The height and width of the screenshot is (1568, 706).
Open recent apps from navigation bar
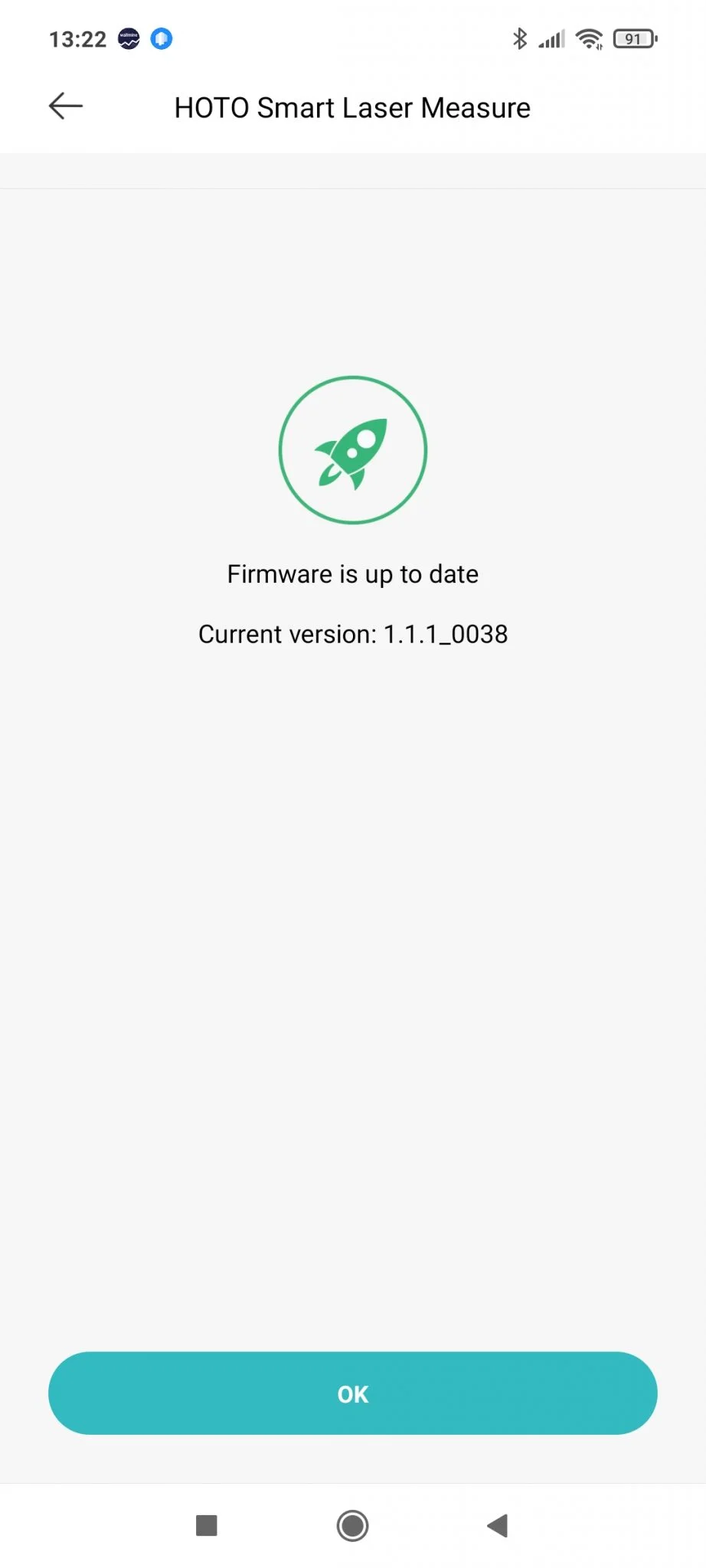(x=207, y=1525)
